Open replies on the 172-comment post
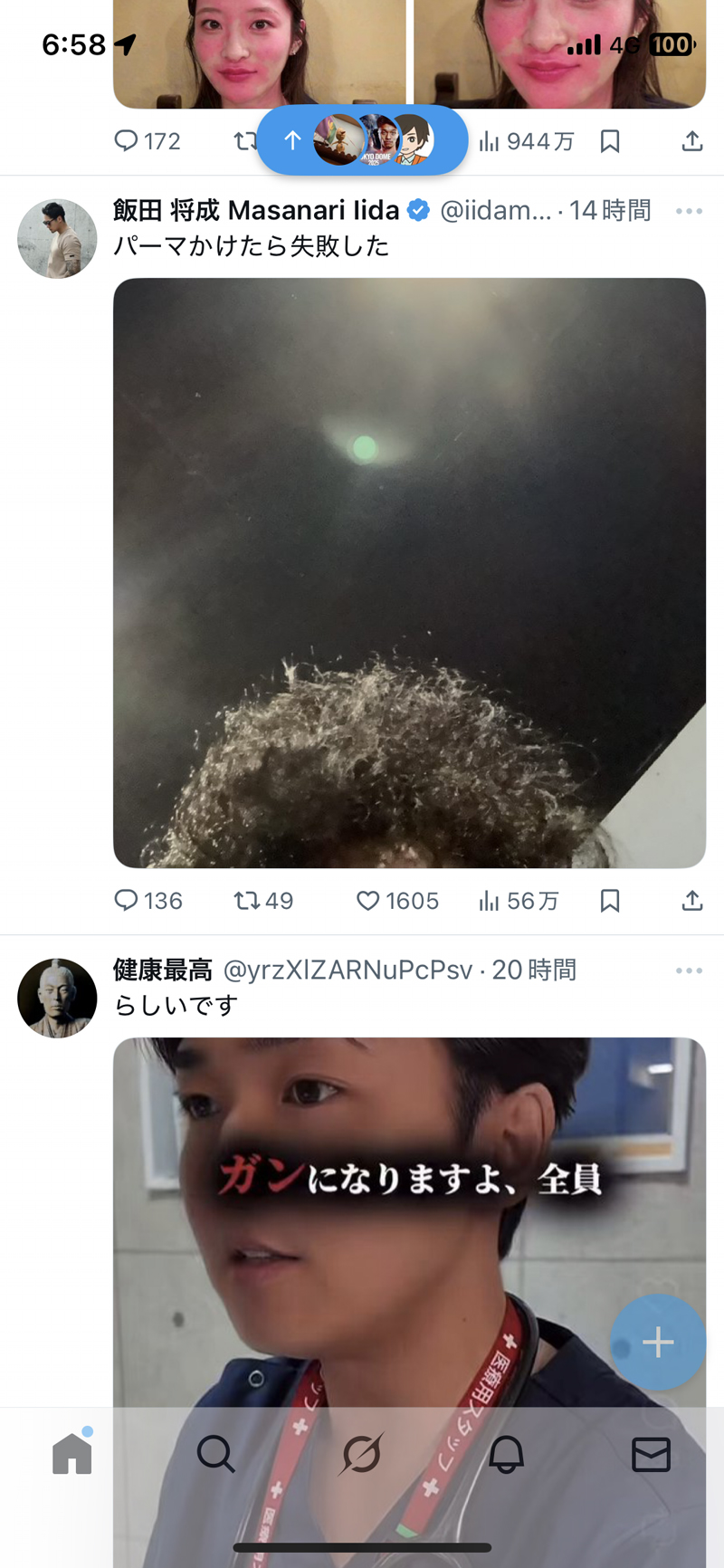The width and height of the screenshot is (724, 1568). click(x=147, y=141)
